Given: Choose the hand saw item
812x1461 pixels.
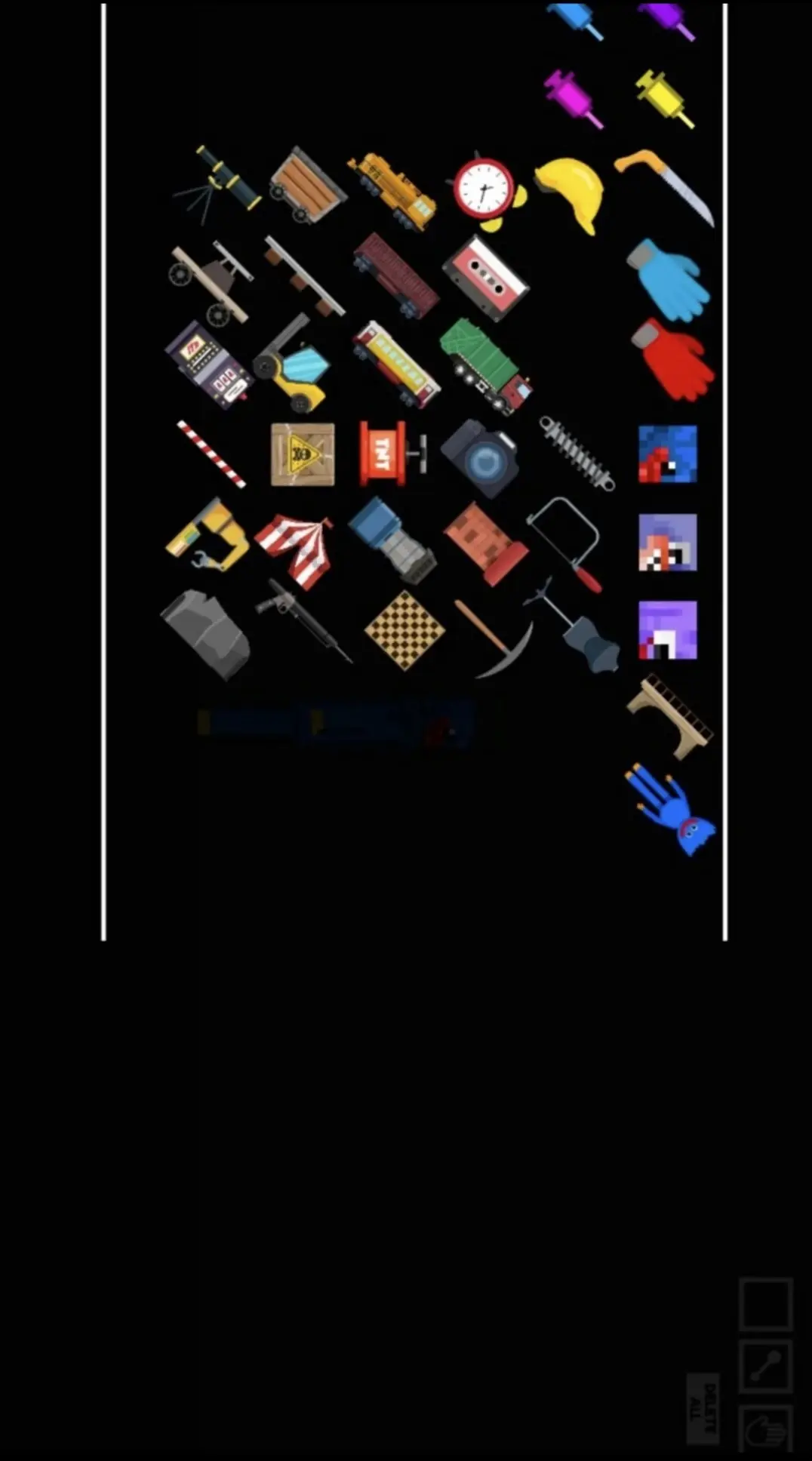Looking at the screenshot, I should [666, 186].
